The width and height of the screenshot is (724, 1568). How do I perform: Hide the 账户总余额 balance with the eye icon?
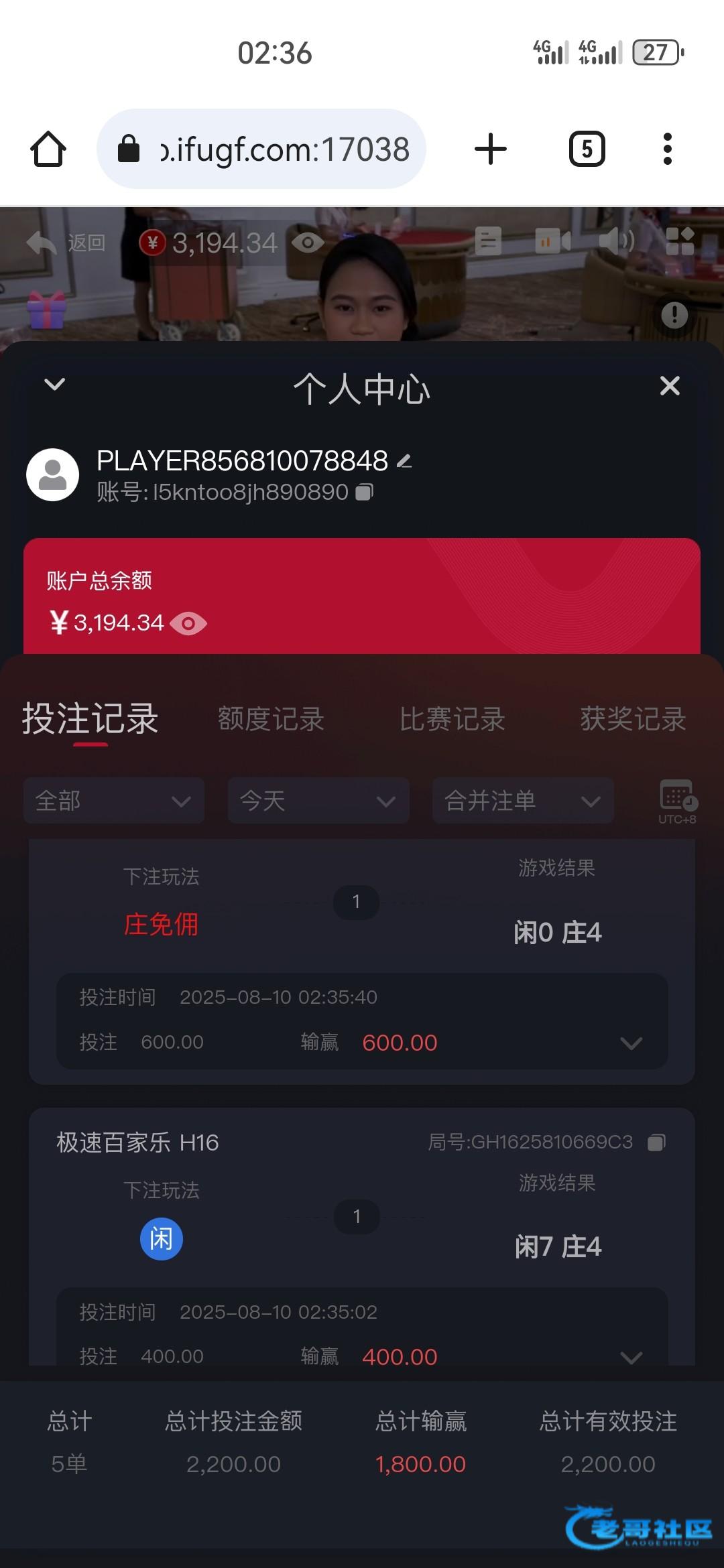188,624
